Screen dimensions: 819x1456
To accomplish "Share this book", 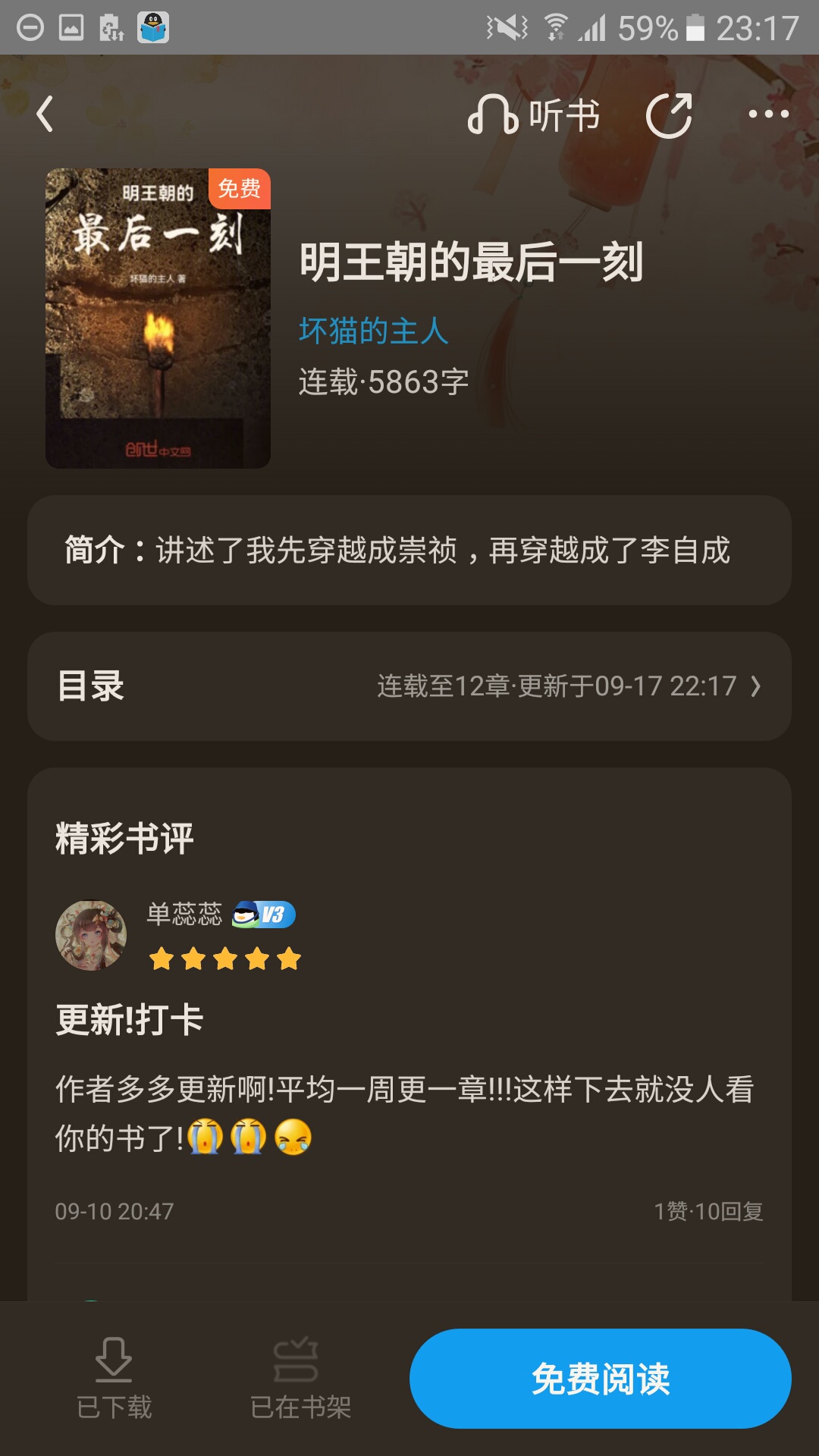I will point(669,115).
